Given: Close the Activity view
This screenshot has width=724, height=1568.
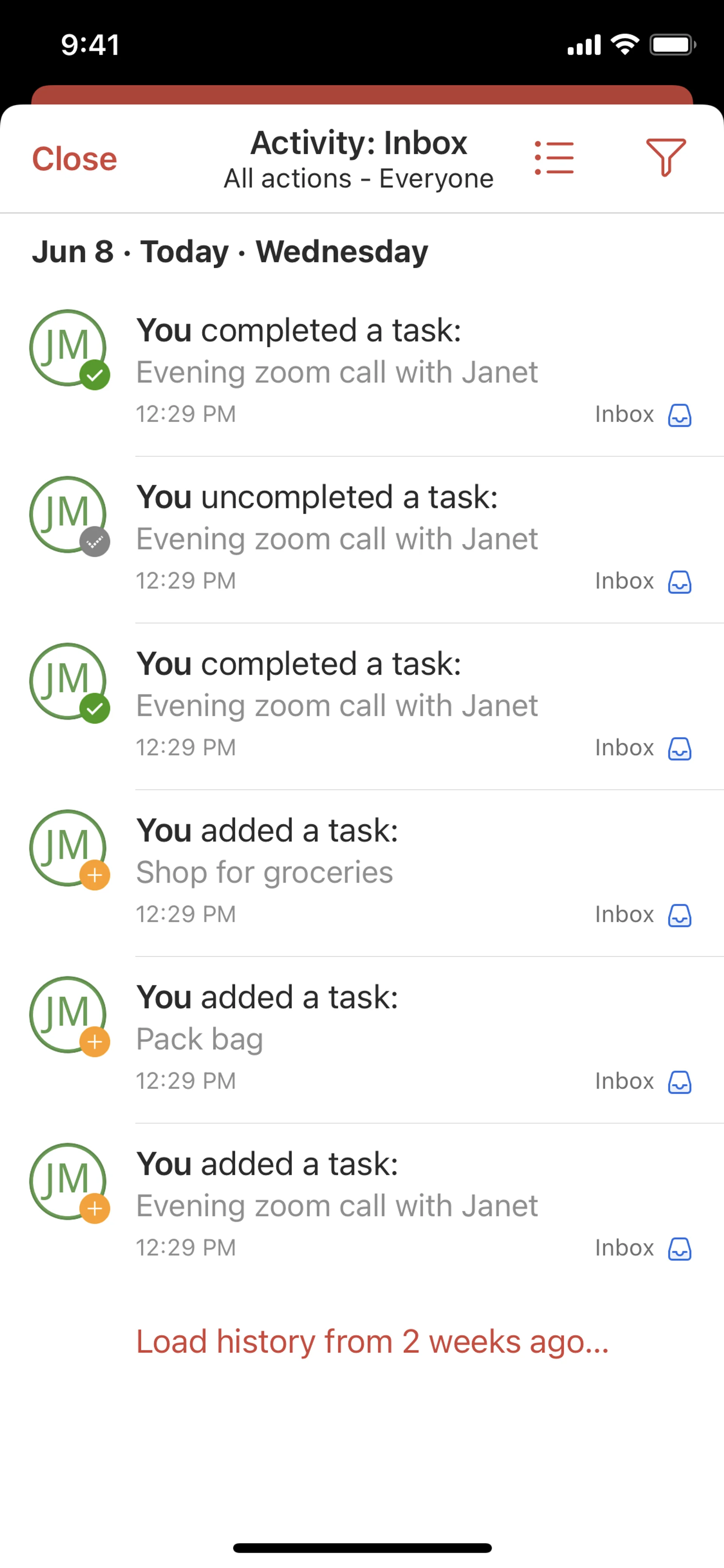Looking at the screenshot, I should [x=74, y=159].
